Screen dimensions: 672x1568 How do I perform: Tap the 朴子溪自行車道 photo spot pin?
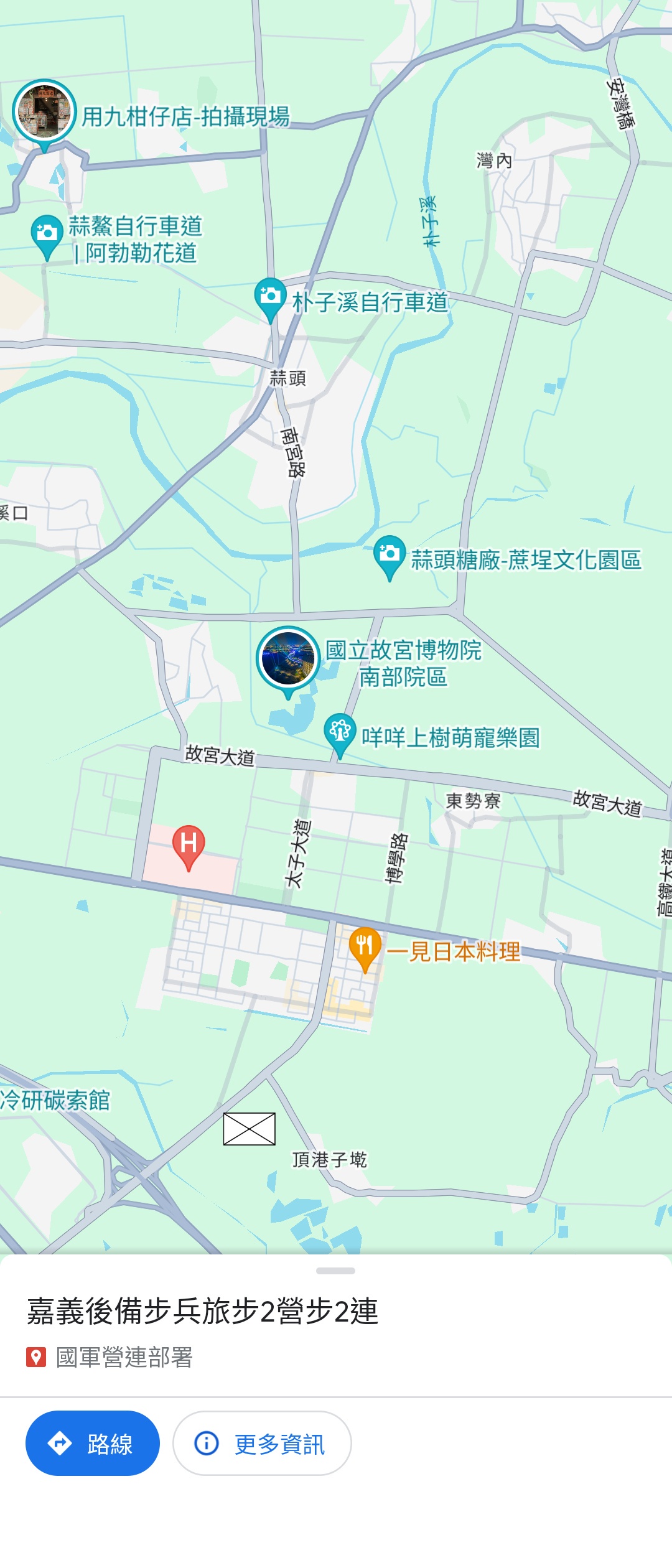[x=270, y=296]
